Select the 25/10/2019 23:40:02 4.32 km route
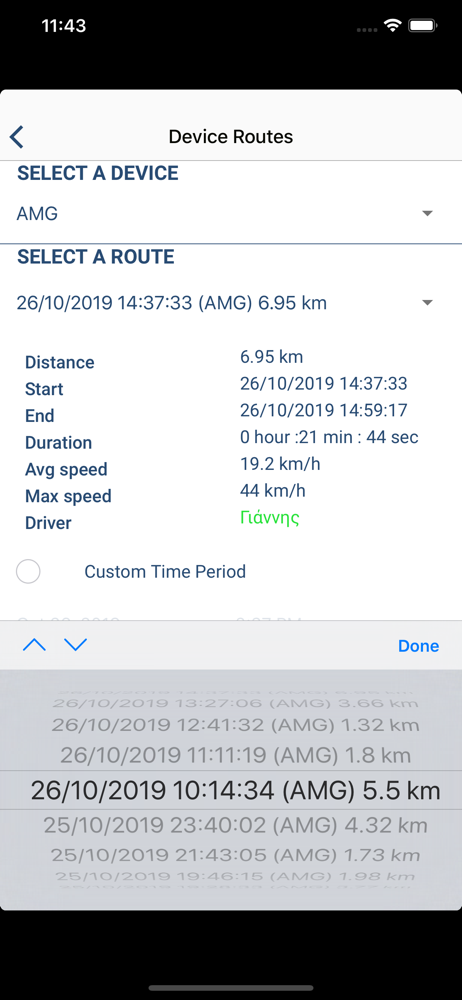This screenshot has height=1000, width=462. pos(235,825)
